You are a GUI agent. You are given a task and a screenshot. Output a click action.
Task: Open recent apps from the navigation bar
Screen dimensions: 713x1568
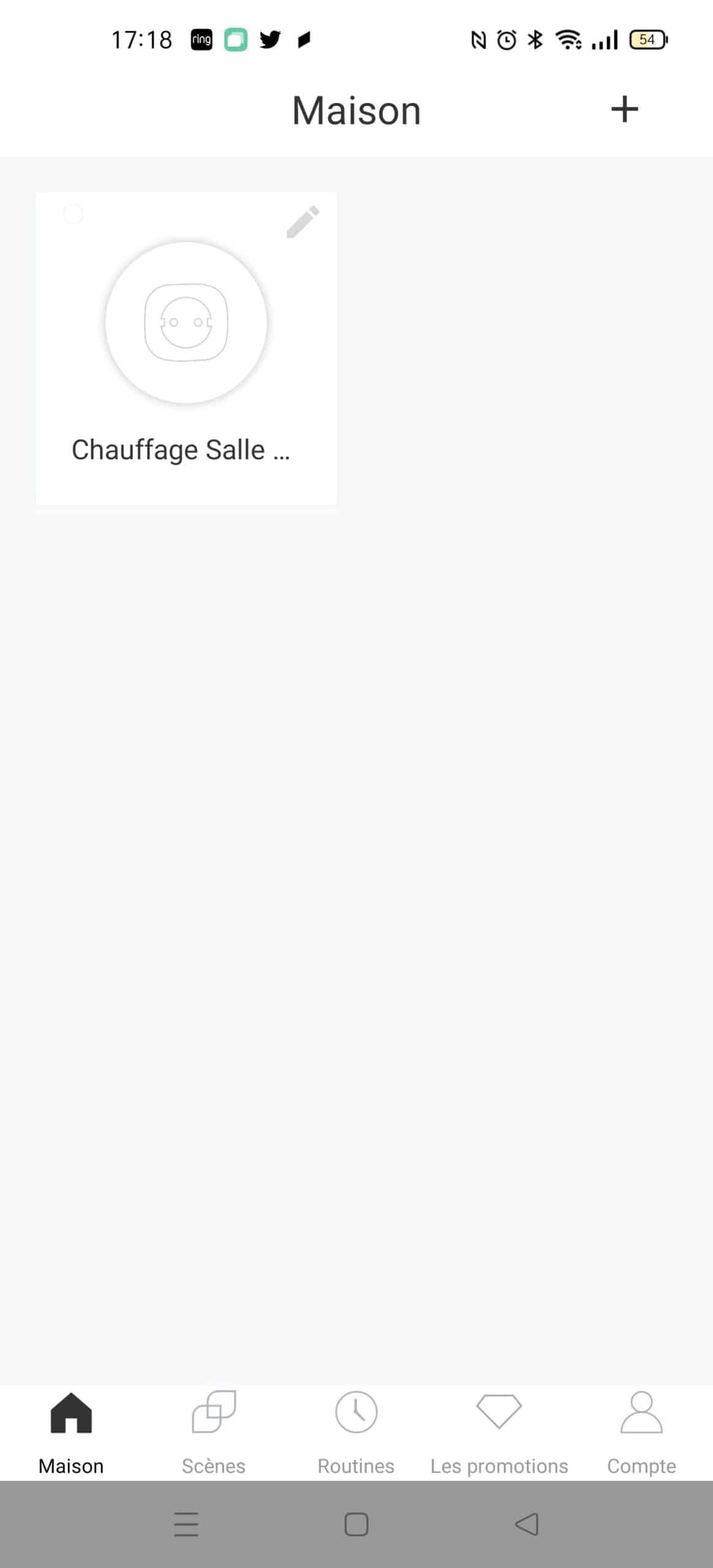point(186,1524)
